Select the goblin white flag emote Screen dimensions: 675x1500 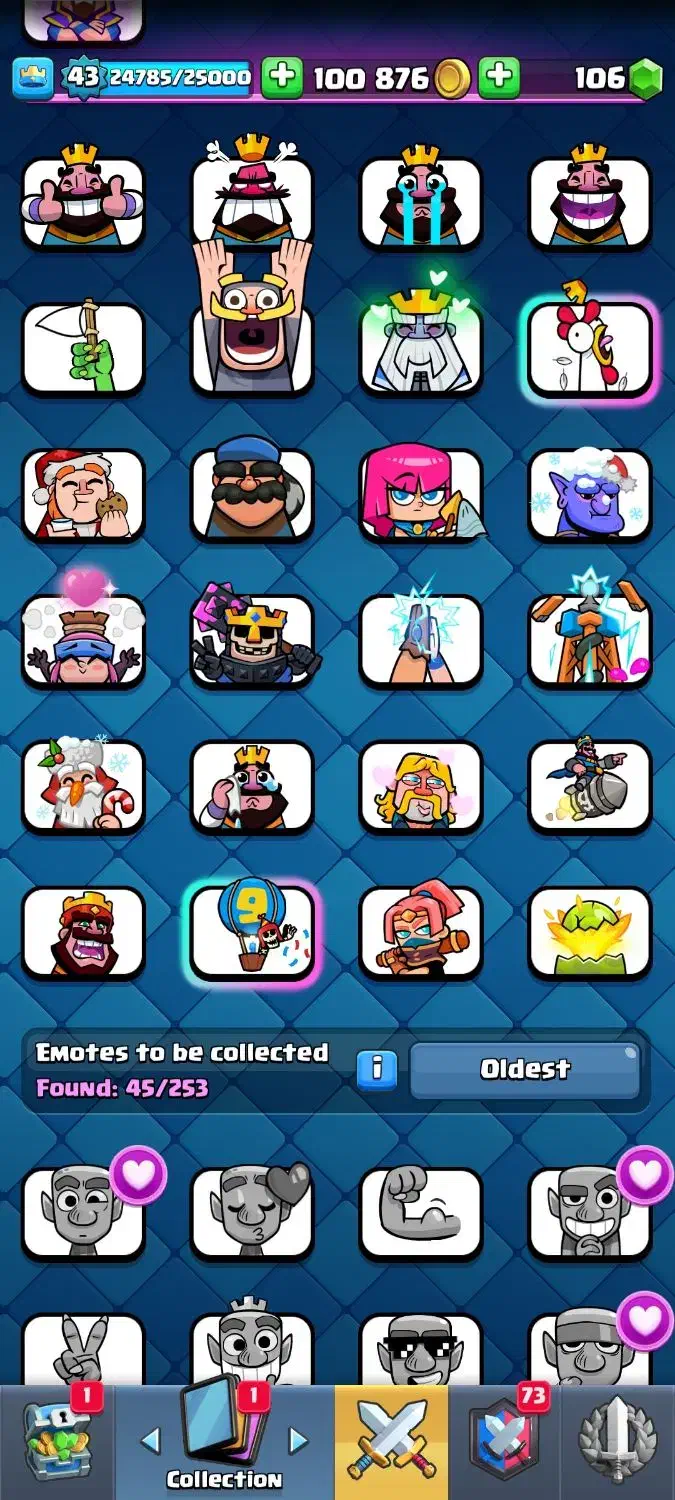tap(83, 349)
